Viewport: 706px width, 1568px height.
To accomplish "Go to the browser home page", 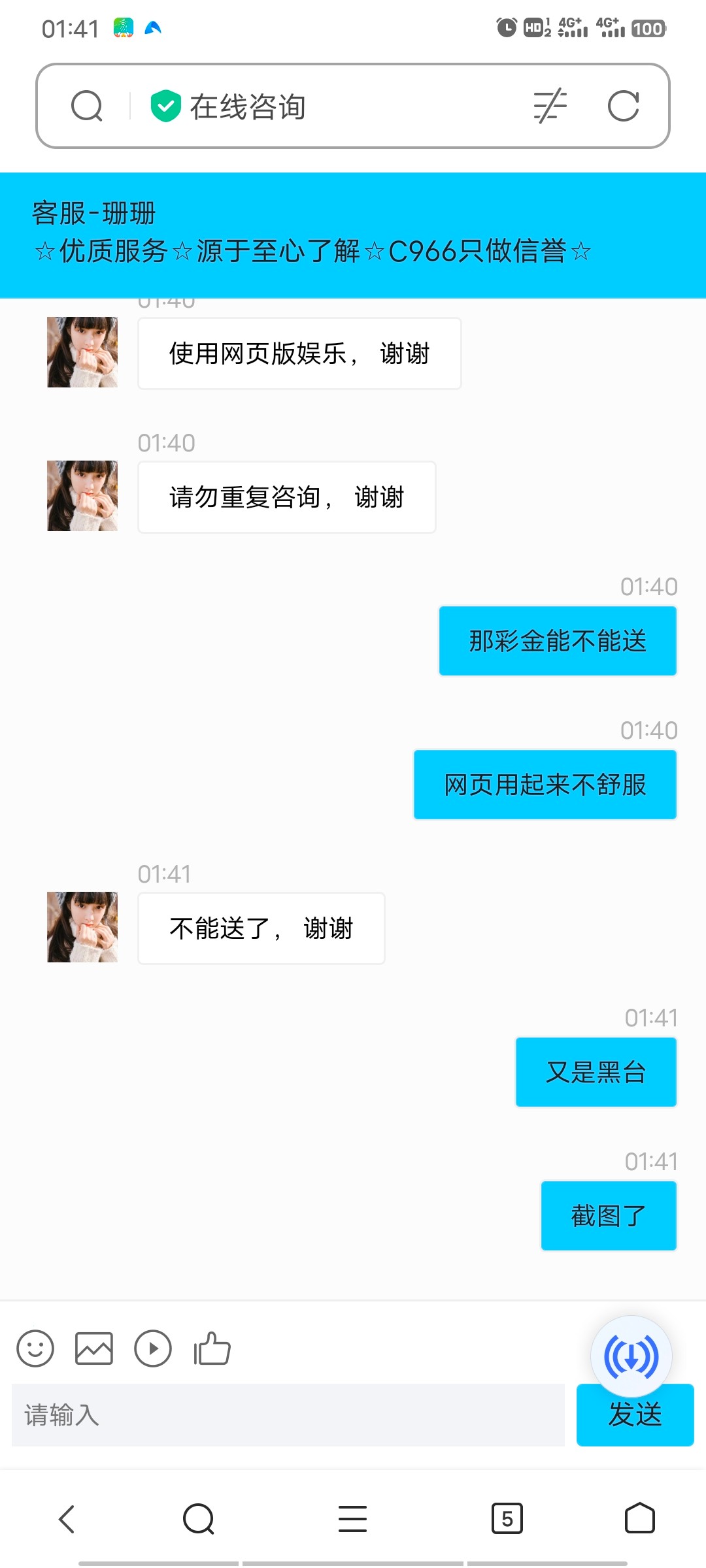I will [639, 1518].
